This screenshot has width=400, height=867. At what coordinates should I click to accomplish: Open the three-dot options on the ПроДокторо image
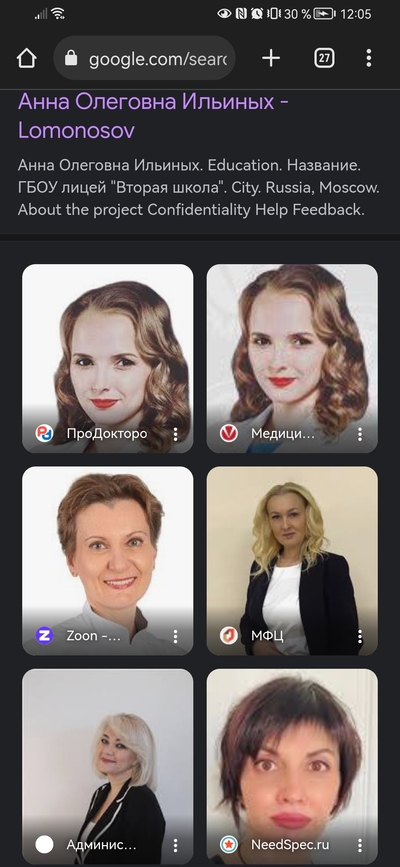pos(175,434)
